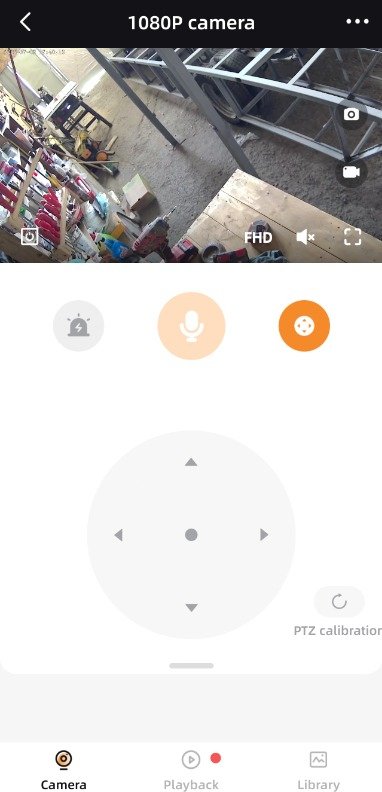This screenshot has width=382, height=792.
Task: Switch to the Library tab
Action: [318, 771]
